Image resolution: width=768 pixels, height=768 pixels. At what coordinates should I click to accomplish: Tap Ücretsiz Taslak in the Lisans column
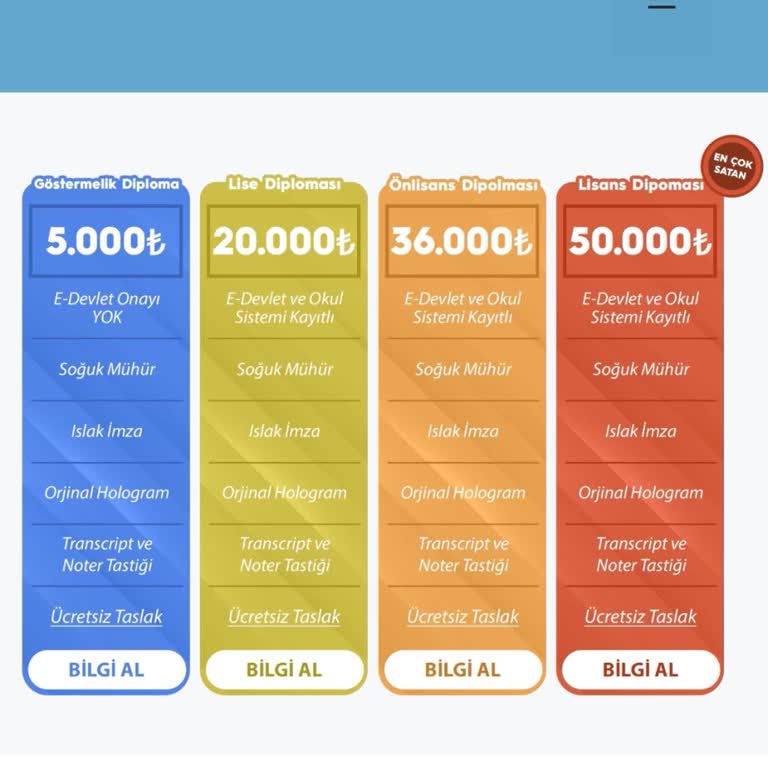[640, 617]
